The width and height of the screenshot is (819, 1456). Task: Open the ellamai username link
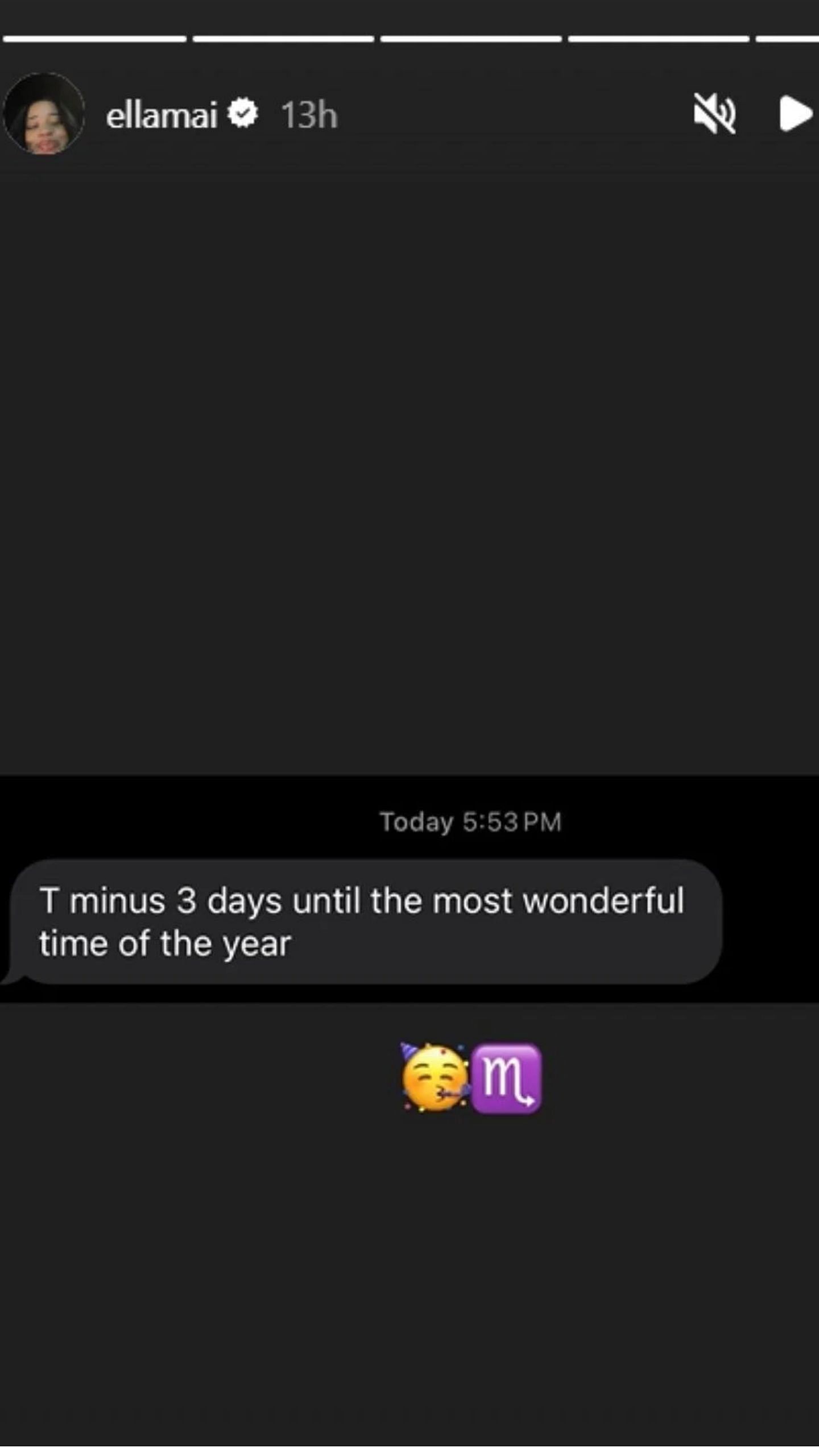coord(162,115)
